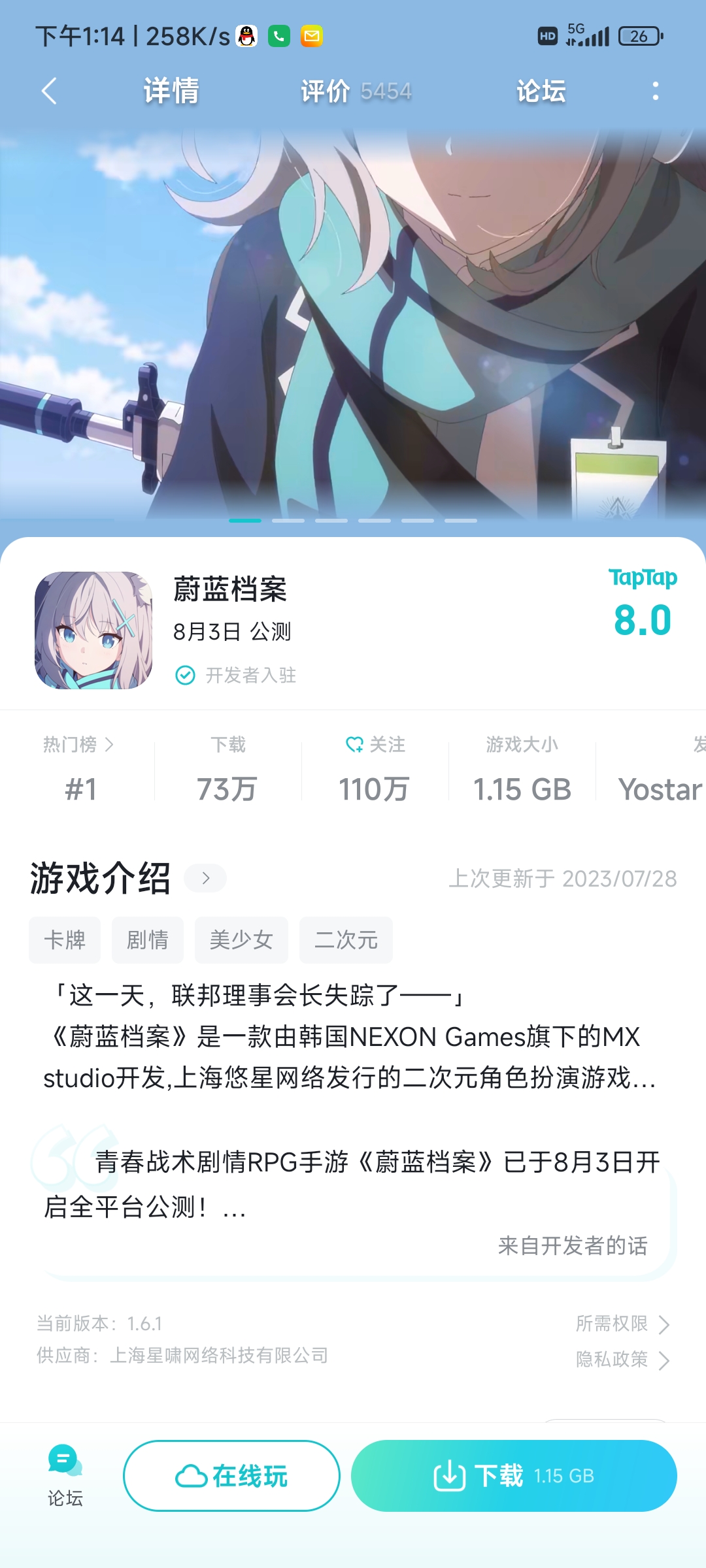Image resolution: width=706 pixels, height=1568 pixels.
Task: Follow the game via 关注
Action: click(375, 744)
